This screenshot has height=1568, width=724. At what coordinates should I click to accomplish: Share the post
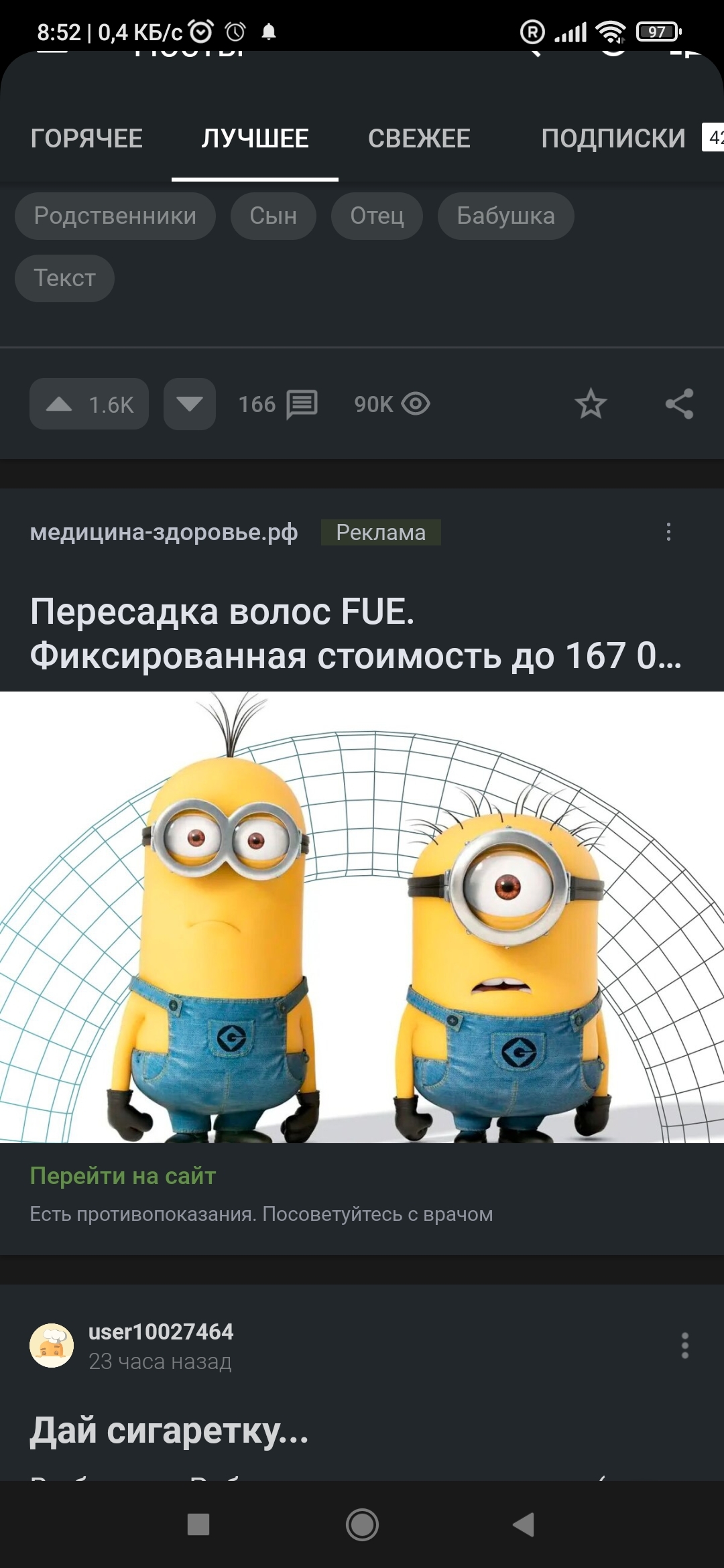click(679, 404)
